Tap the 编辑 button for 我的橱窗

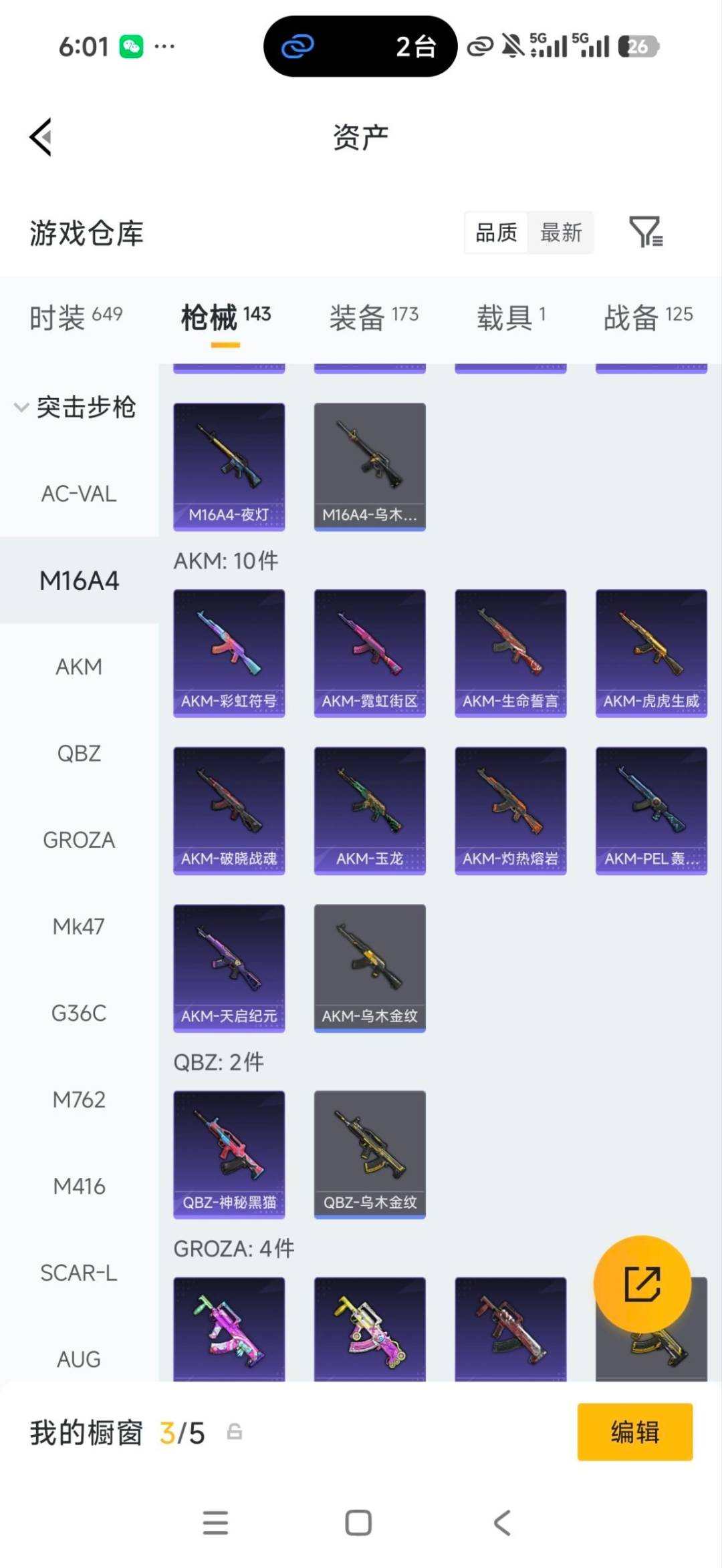pos(635,1432)
